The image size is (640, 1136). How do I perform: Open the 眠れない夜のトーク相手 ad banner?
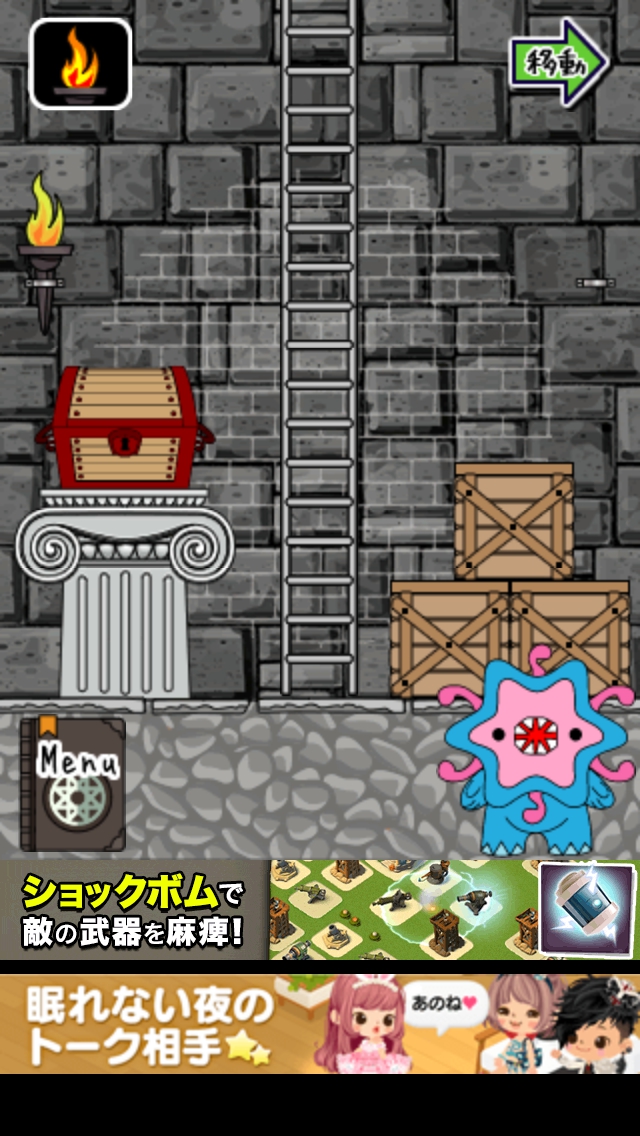point(320,1023)
